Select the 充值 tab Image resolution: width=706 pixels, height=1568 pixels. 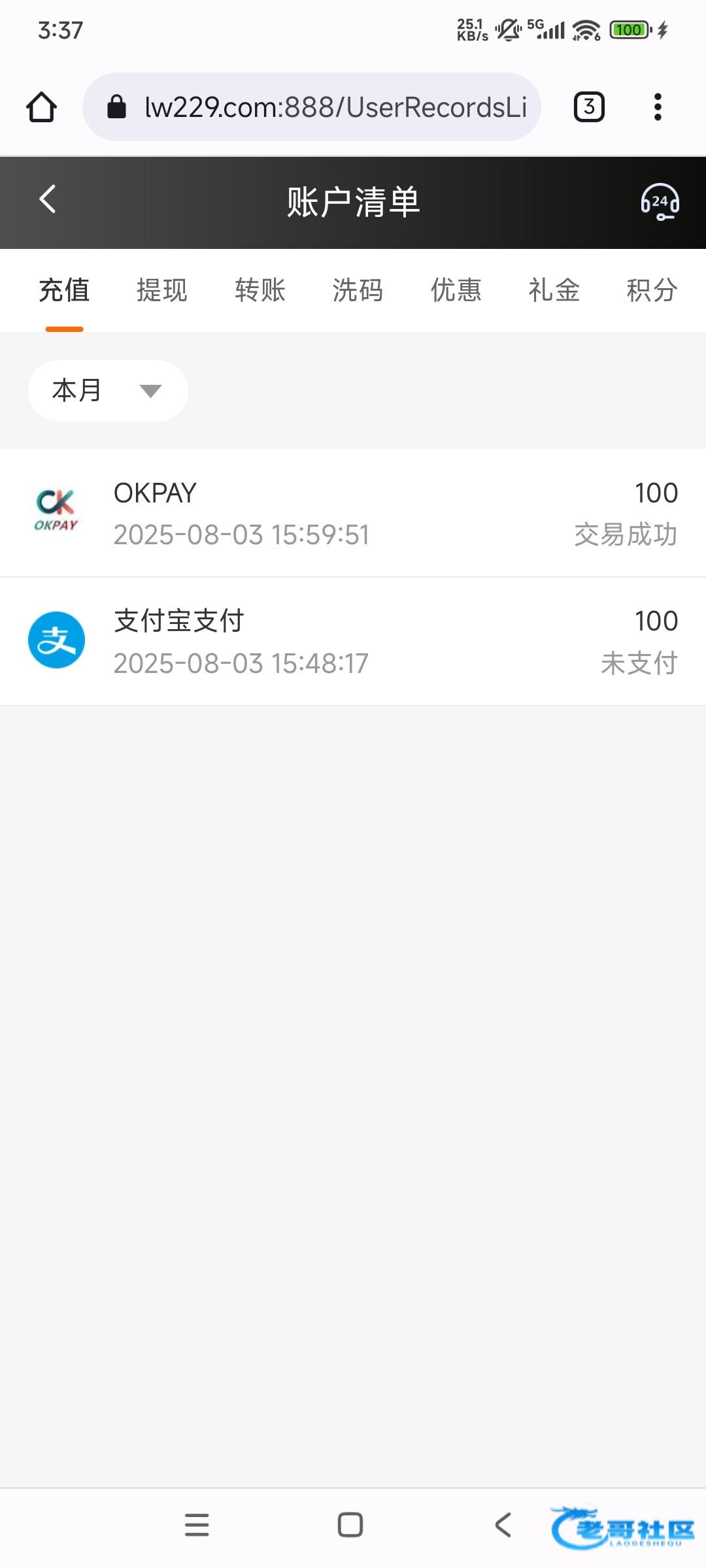(64, 290)
